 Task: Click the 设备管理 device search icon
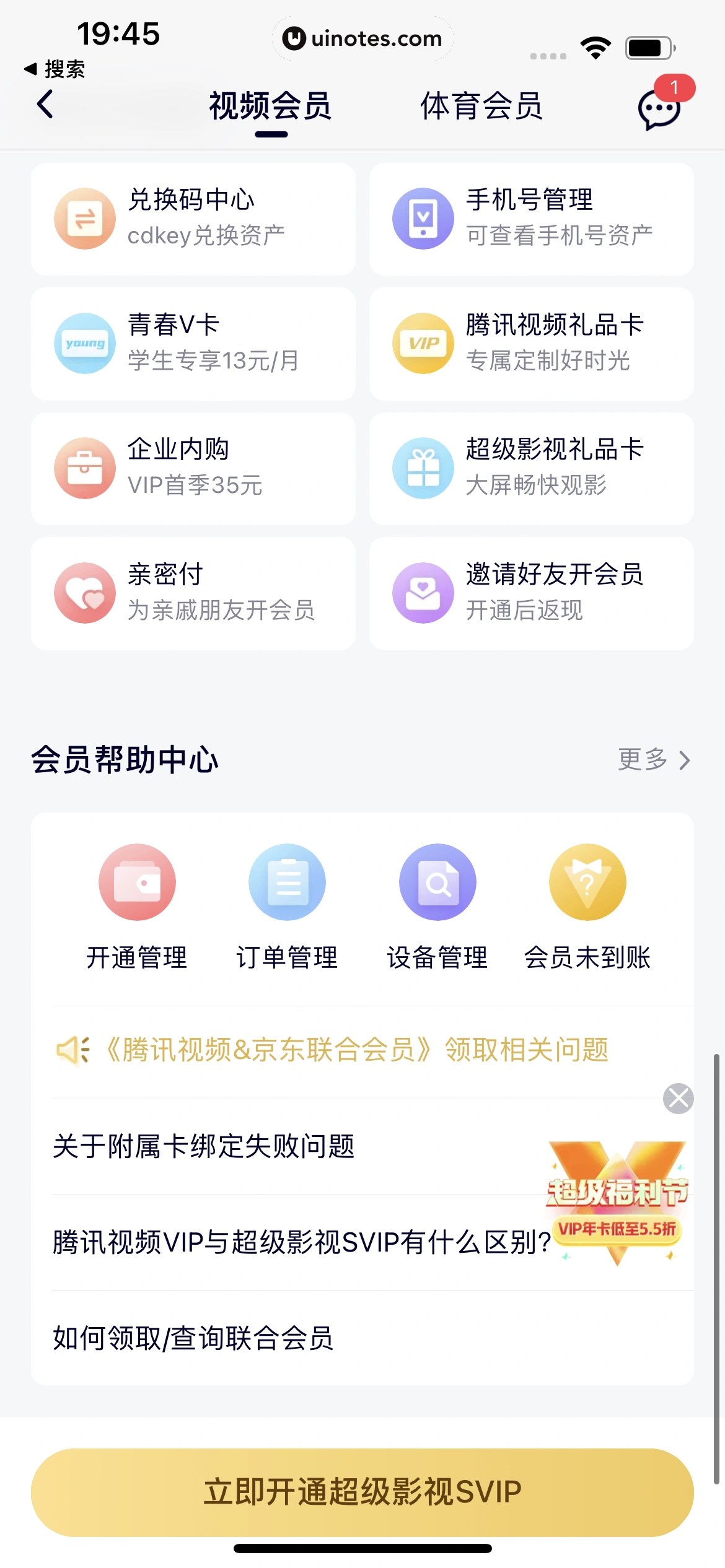click(x=437, y=882)
